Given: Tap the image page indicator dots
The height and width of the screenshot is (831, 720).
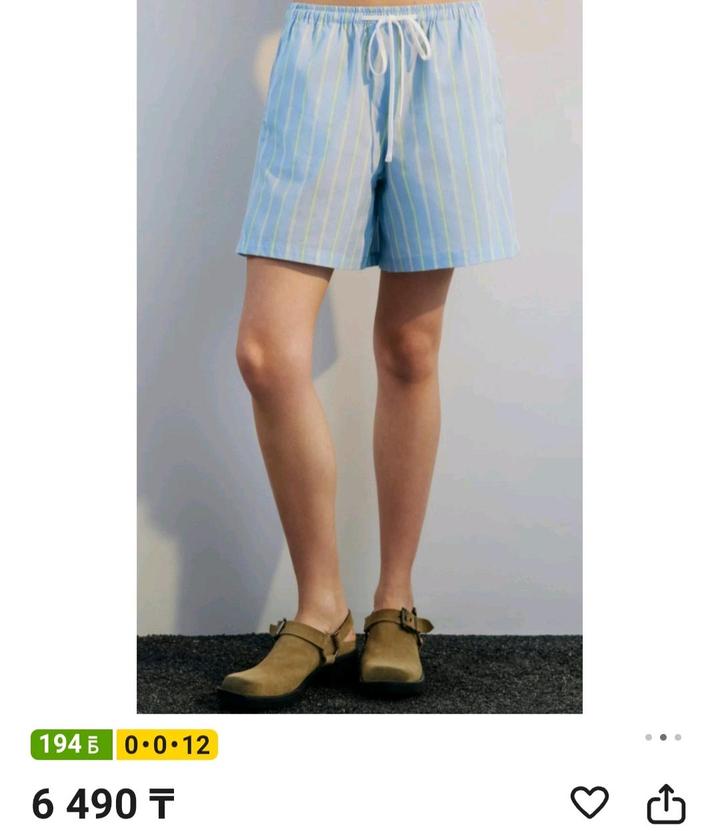Looking at the screenshot, I should tap(662, 738).
